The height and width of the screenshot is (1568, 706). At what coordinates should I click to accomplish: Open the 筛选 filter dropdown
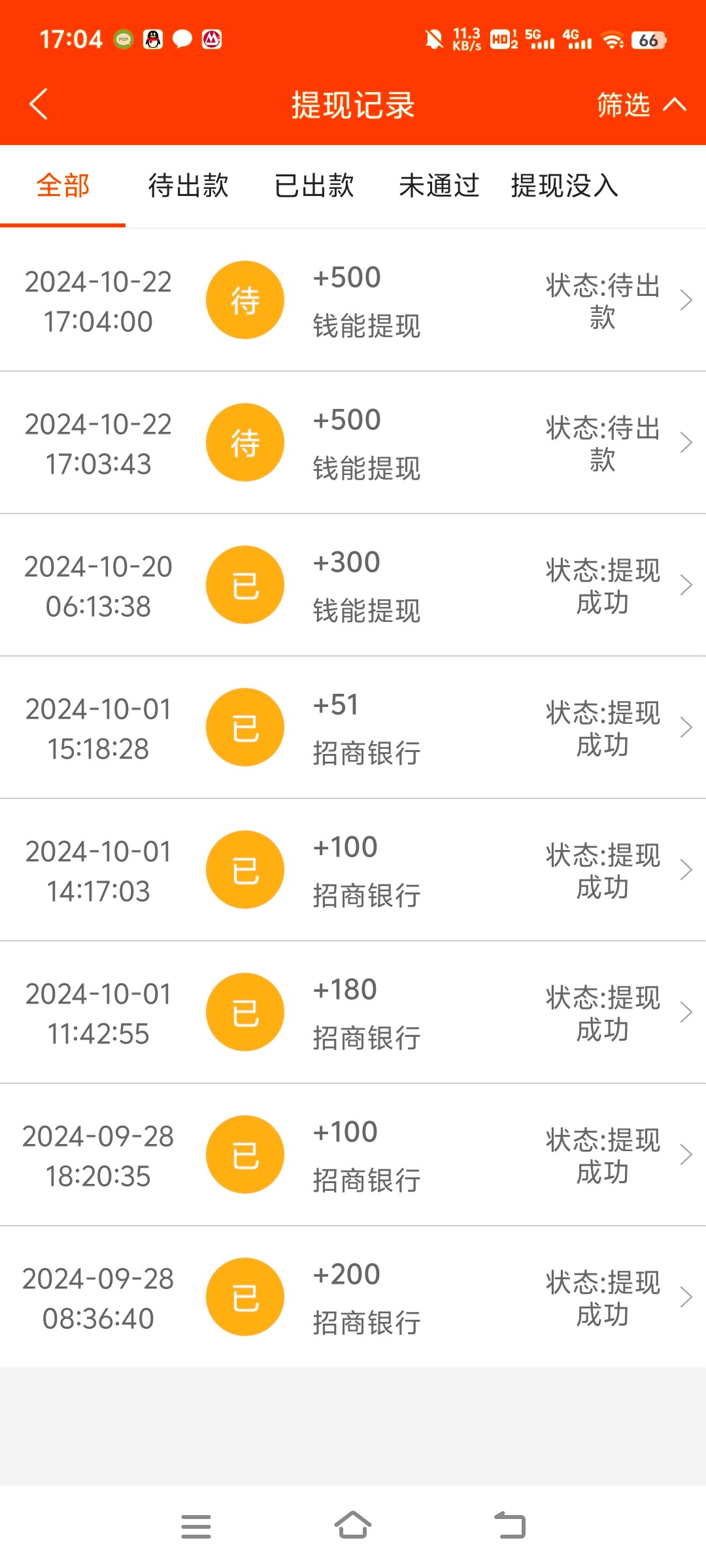641,105
